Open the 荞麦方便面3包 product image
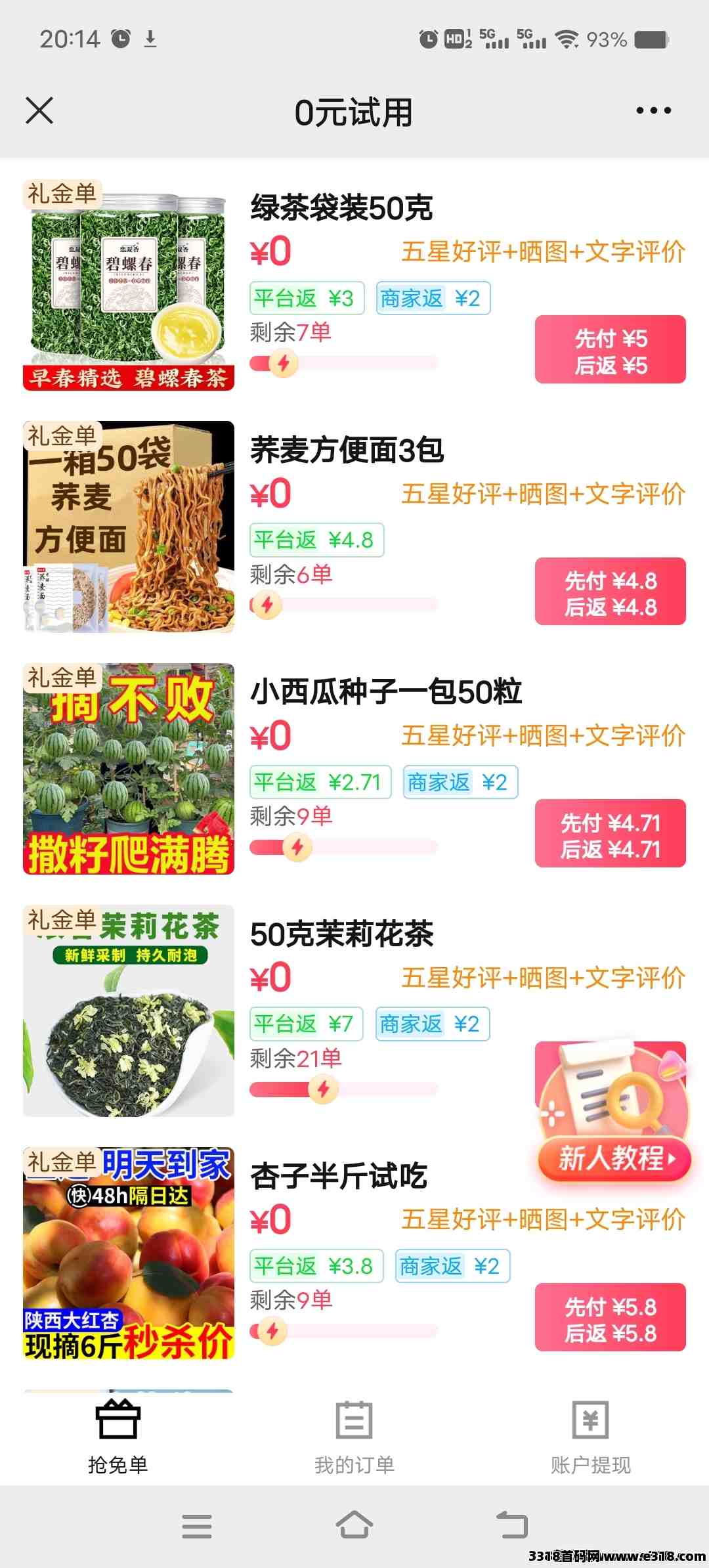Image resolution: width=709 pixels, height=1568 pixels. 129,527
